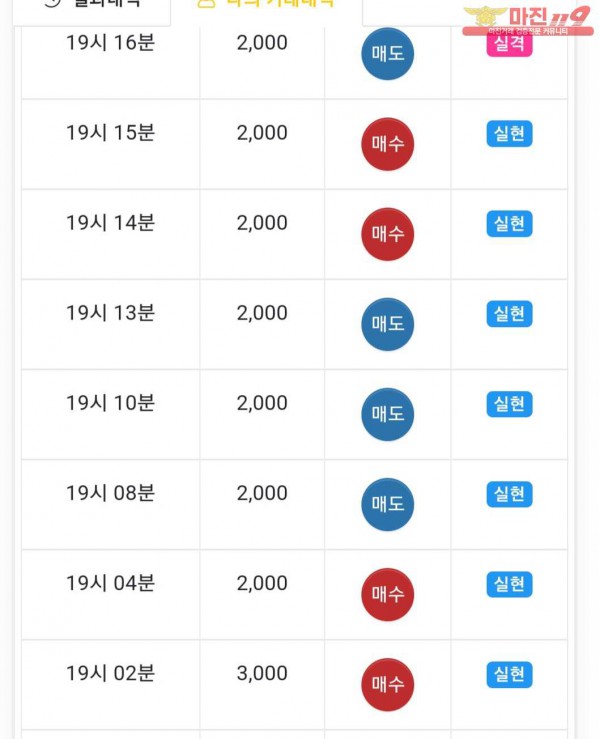Viewport: 600px width, 739px height.
Task: Switch to the results history tab with clock icon
Action: coord(90,5)
